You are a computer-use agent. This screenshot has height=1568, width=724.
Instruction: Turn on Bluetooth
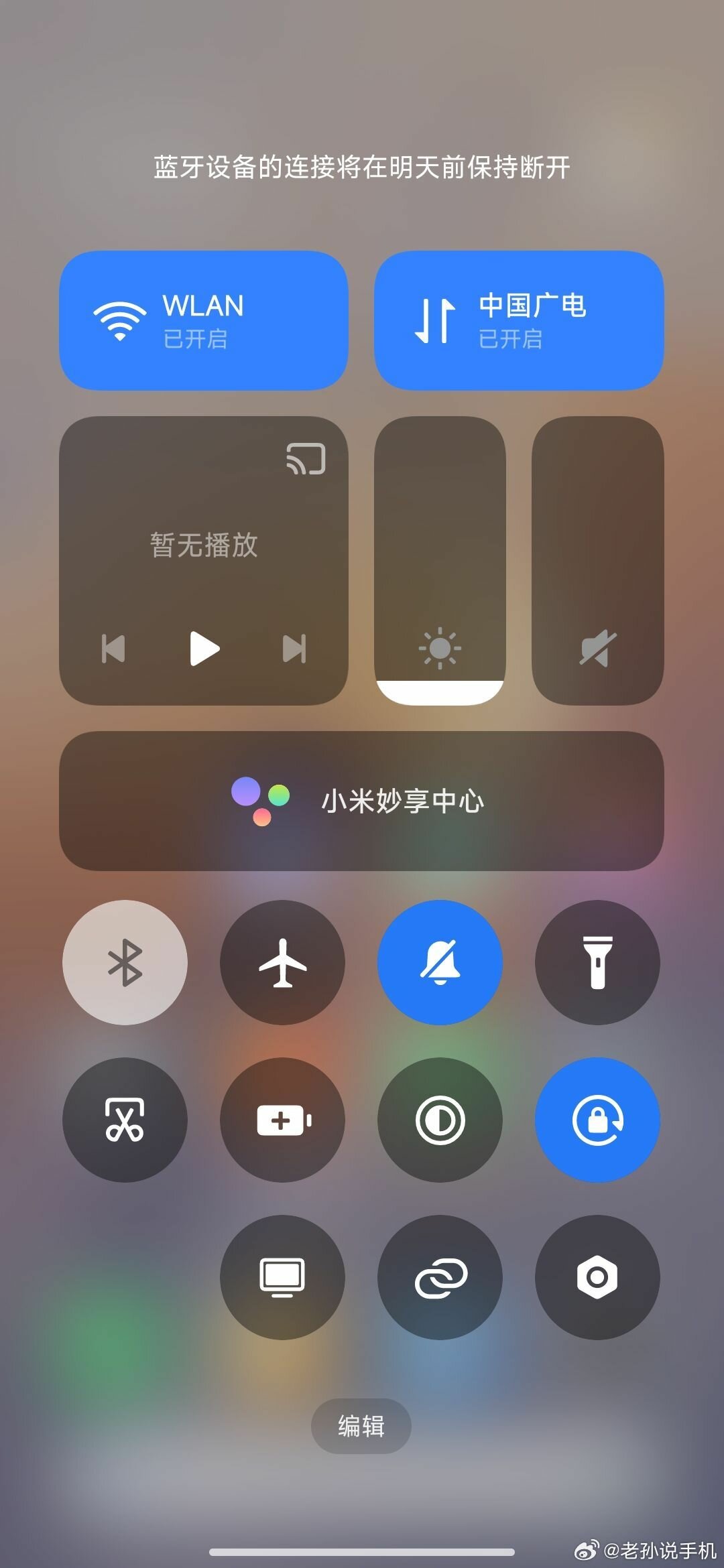click(125, 962)
